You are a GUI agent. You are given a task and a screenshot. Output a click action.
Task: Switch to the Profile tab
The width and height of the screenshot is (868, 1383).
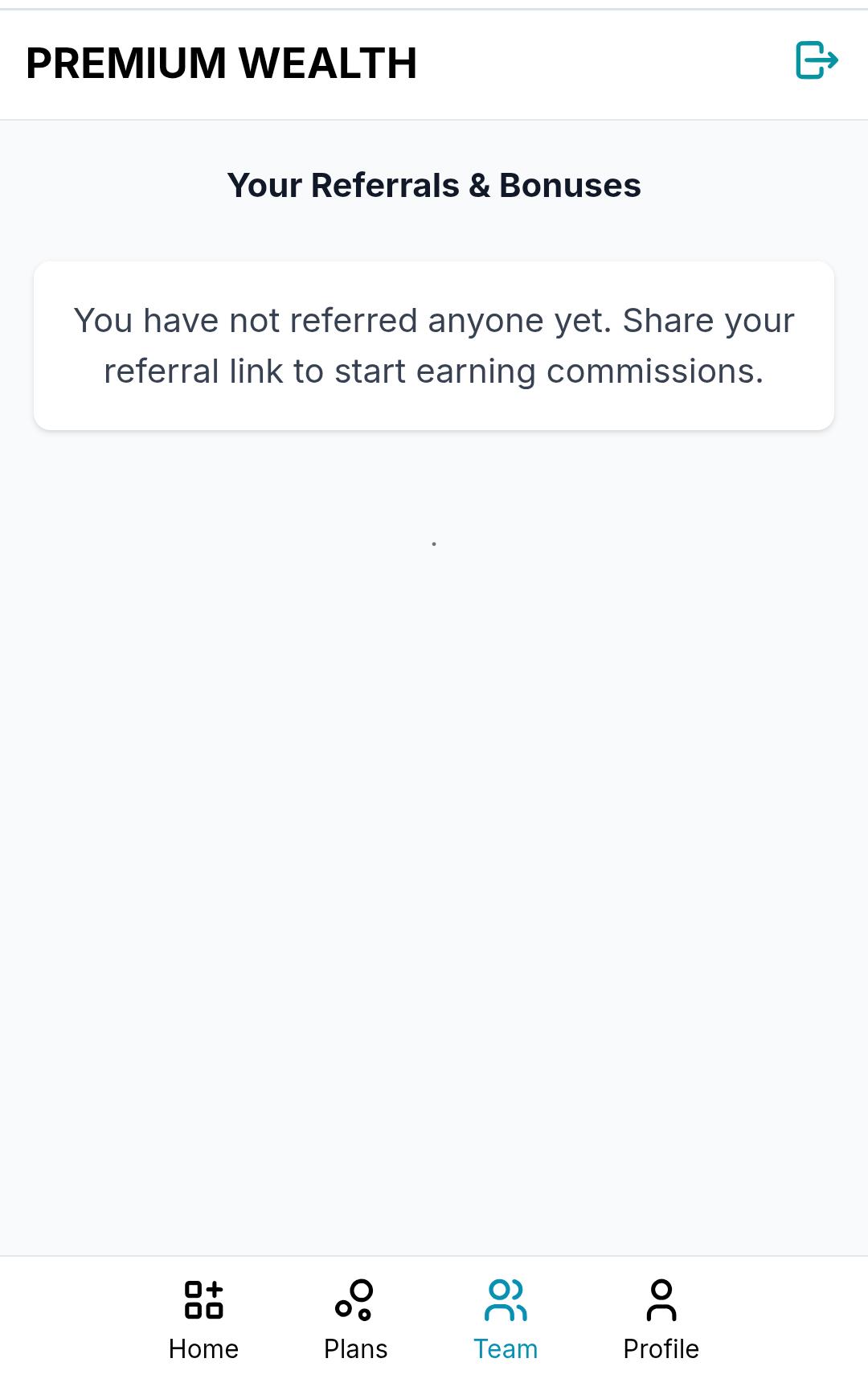661,1319
